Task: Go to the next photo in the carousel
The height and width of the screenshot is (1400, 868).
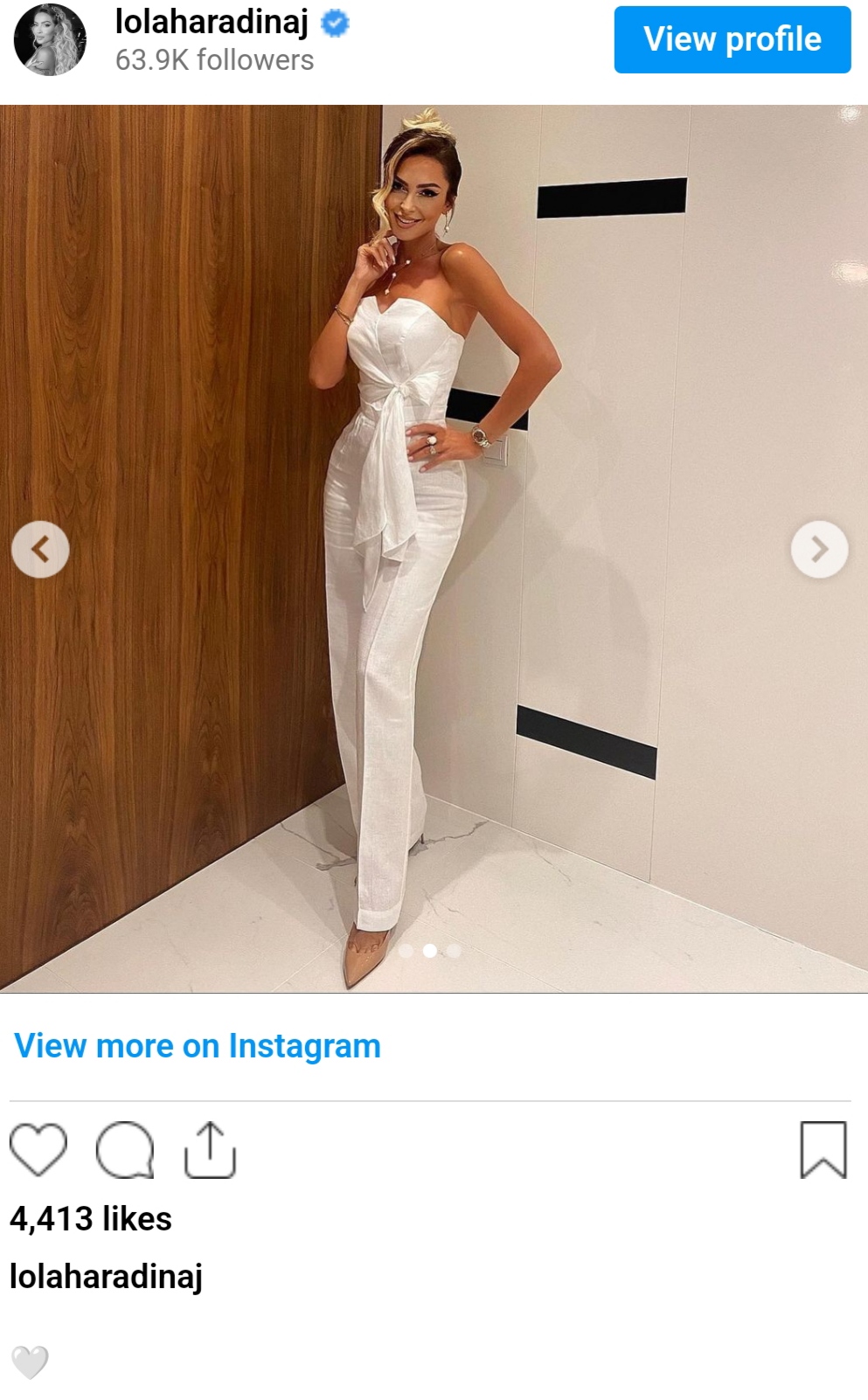Action: click(x=819, y=549)
